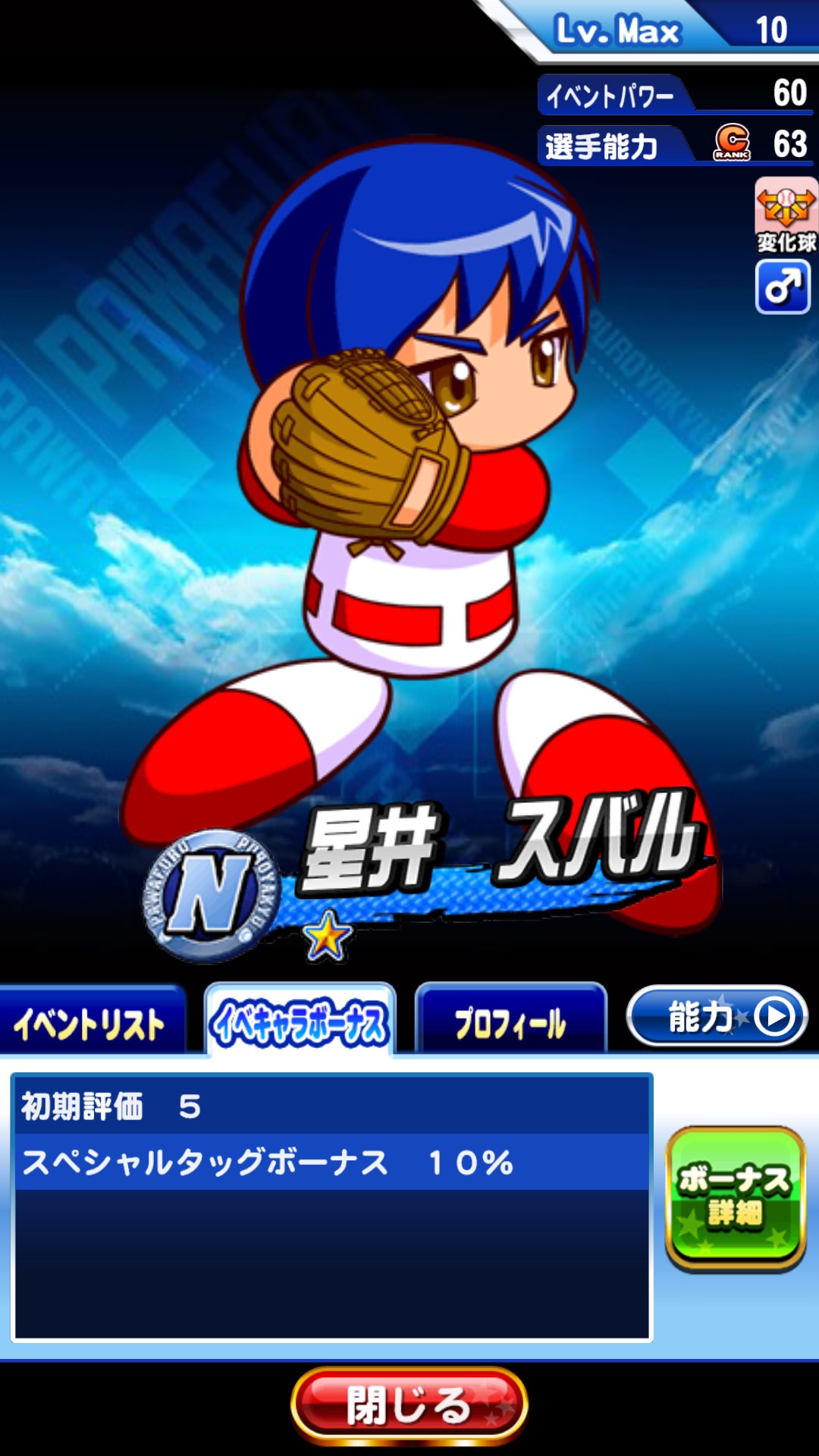Close the character screen with 閉じる
819x1456 pixels.
point(409,1405)
